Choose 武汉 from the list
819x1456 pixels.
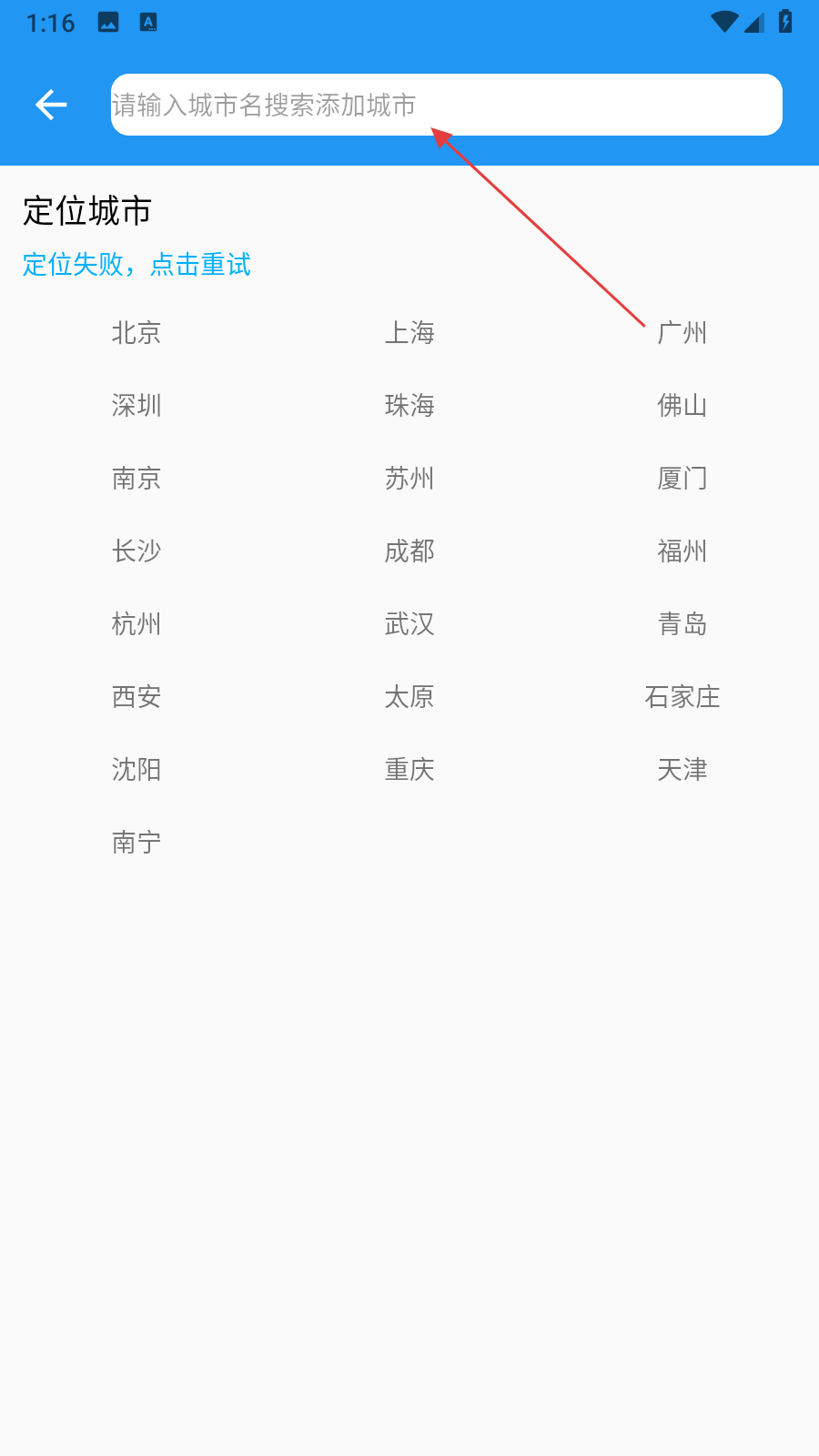(409, 624)
